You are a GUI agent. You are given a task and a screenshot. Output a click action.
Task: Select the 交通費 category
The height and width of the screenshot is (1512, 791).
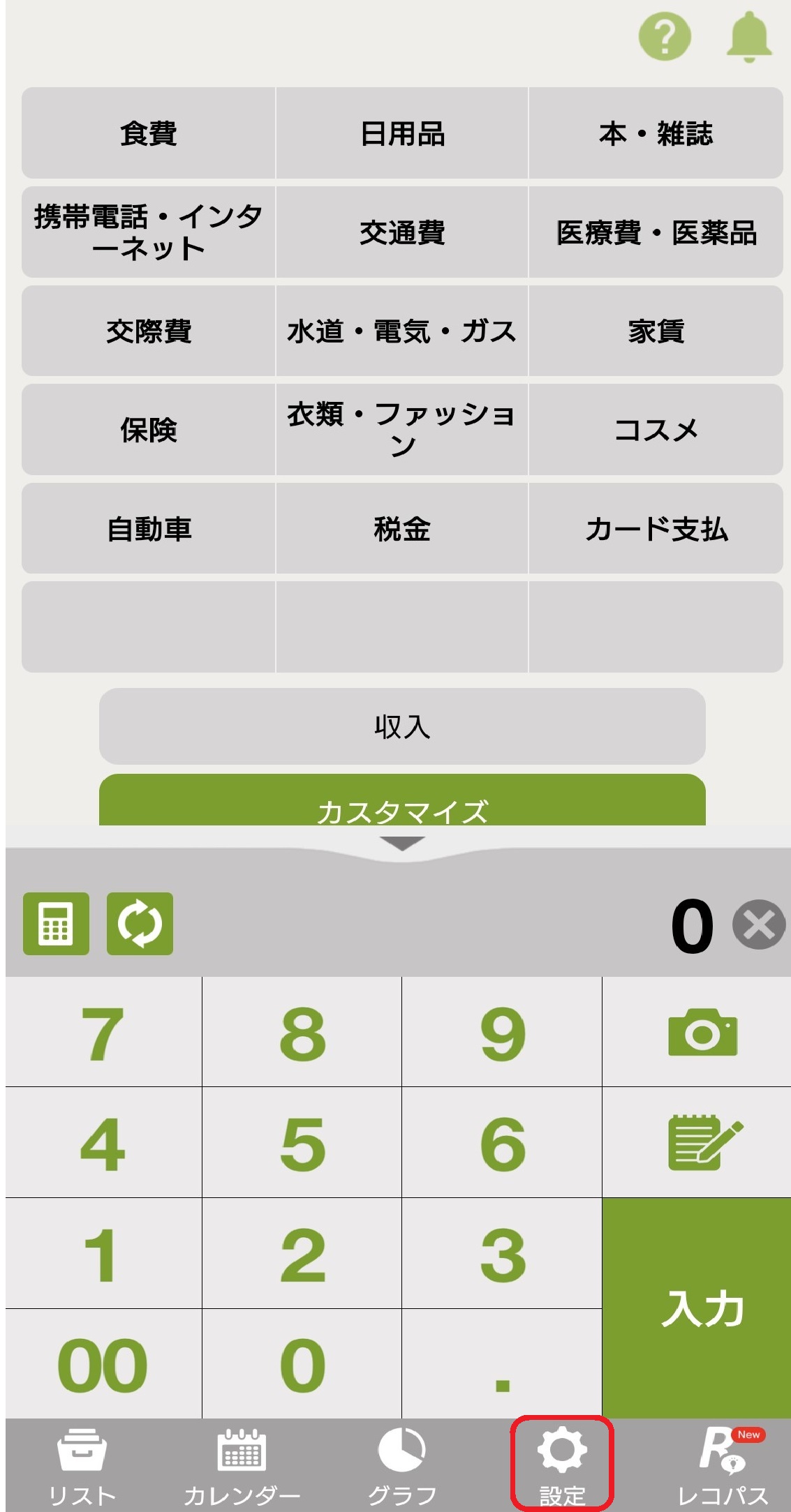pos(402,232)
